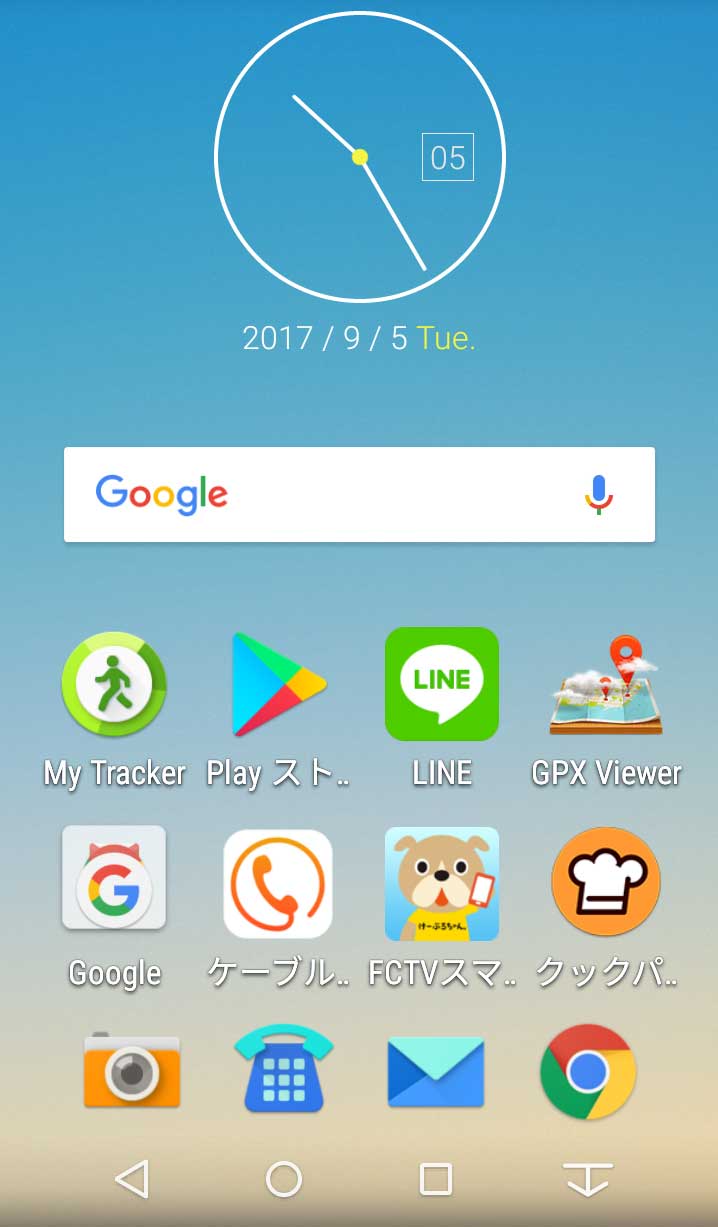Launch the クックパ cooking app

(x=606, y=882)
